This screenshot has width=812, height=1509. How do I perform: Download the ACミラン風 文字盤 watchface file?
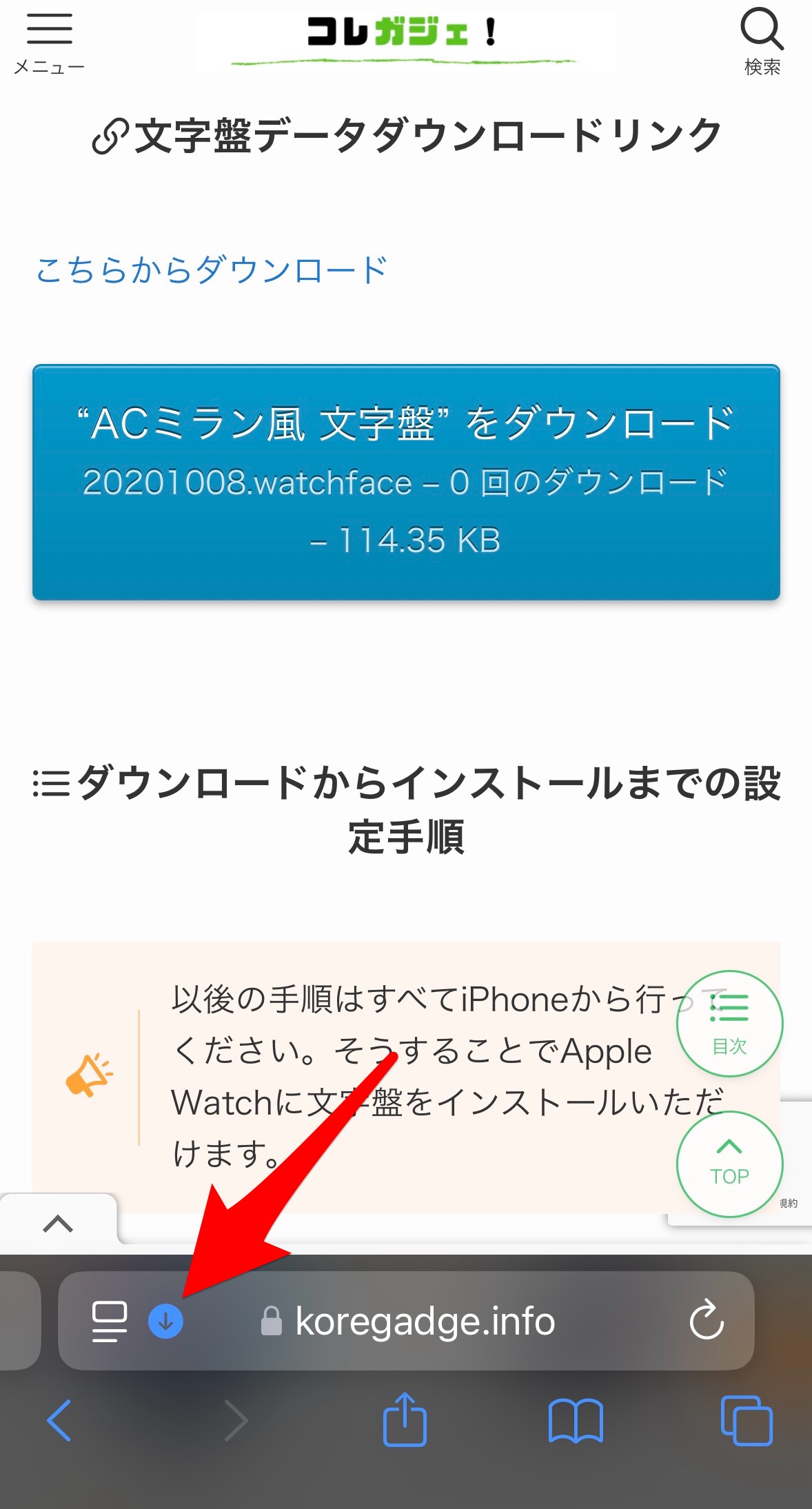[406, 482]
